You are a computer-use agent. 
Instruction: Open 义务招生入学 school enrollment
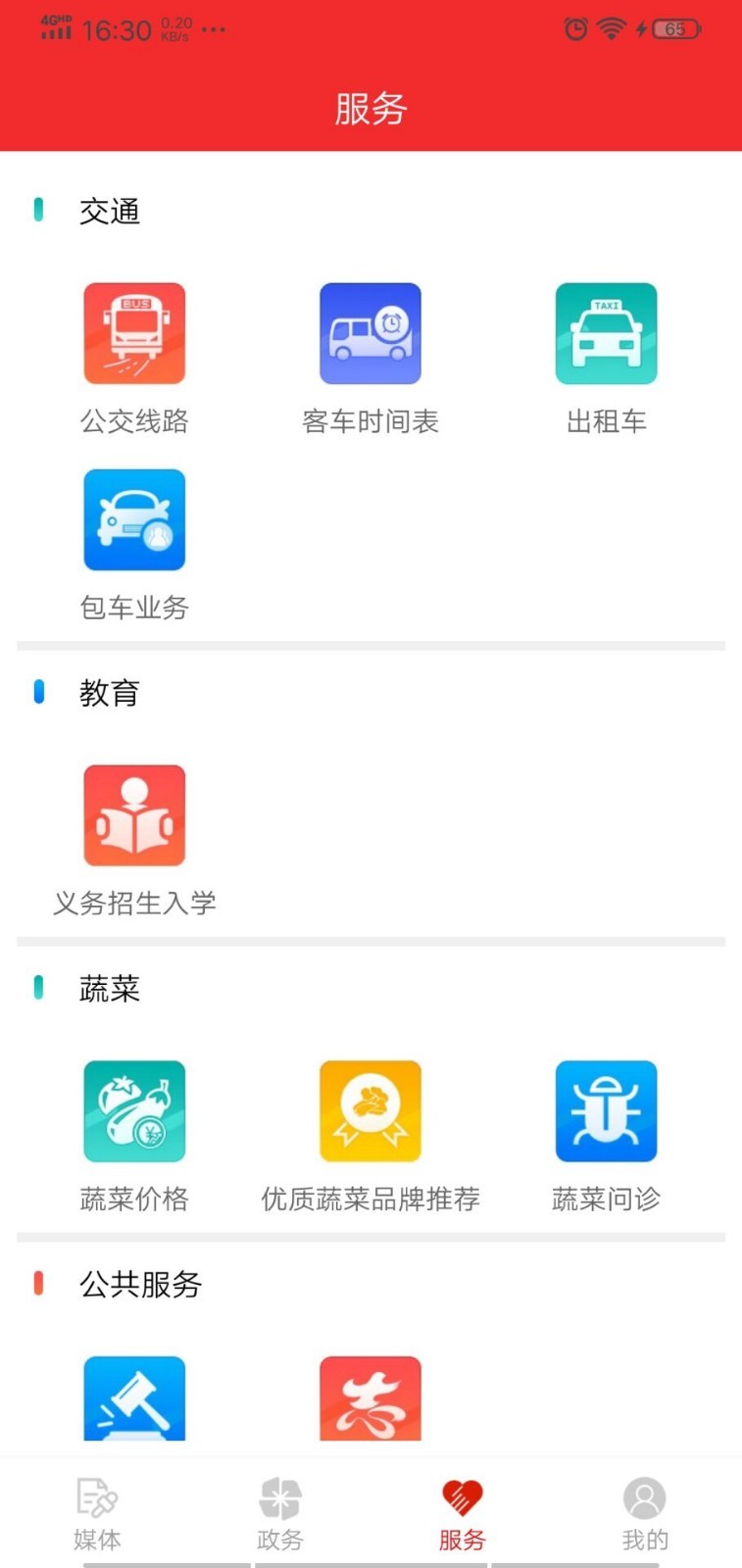click(x=134, y=816)
